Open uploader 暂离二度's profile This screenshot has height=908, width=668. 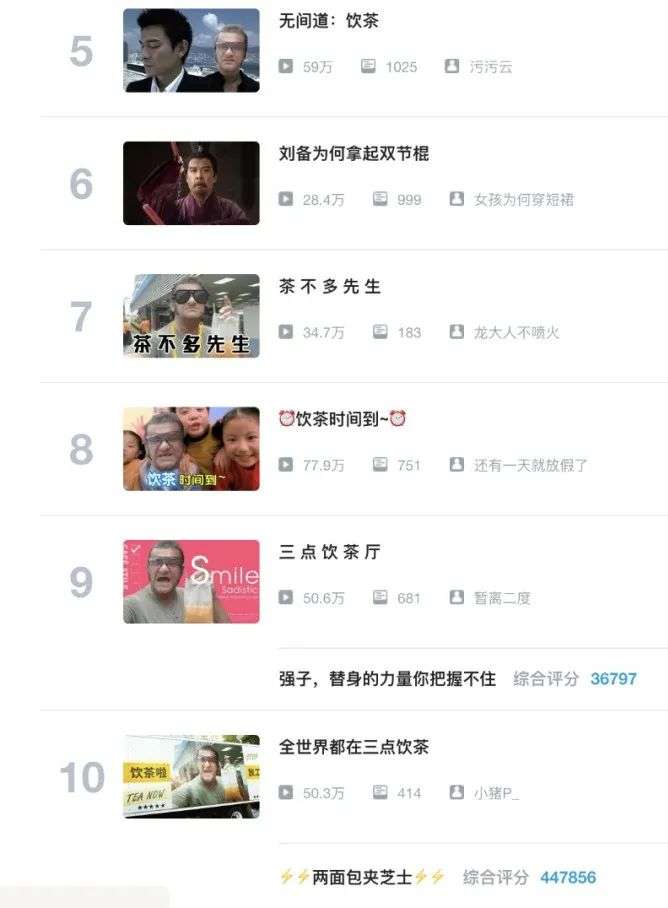pos(502,598)
